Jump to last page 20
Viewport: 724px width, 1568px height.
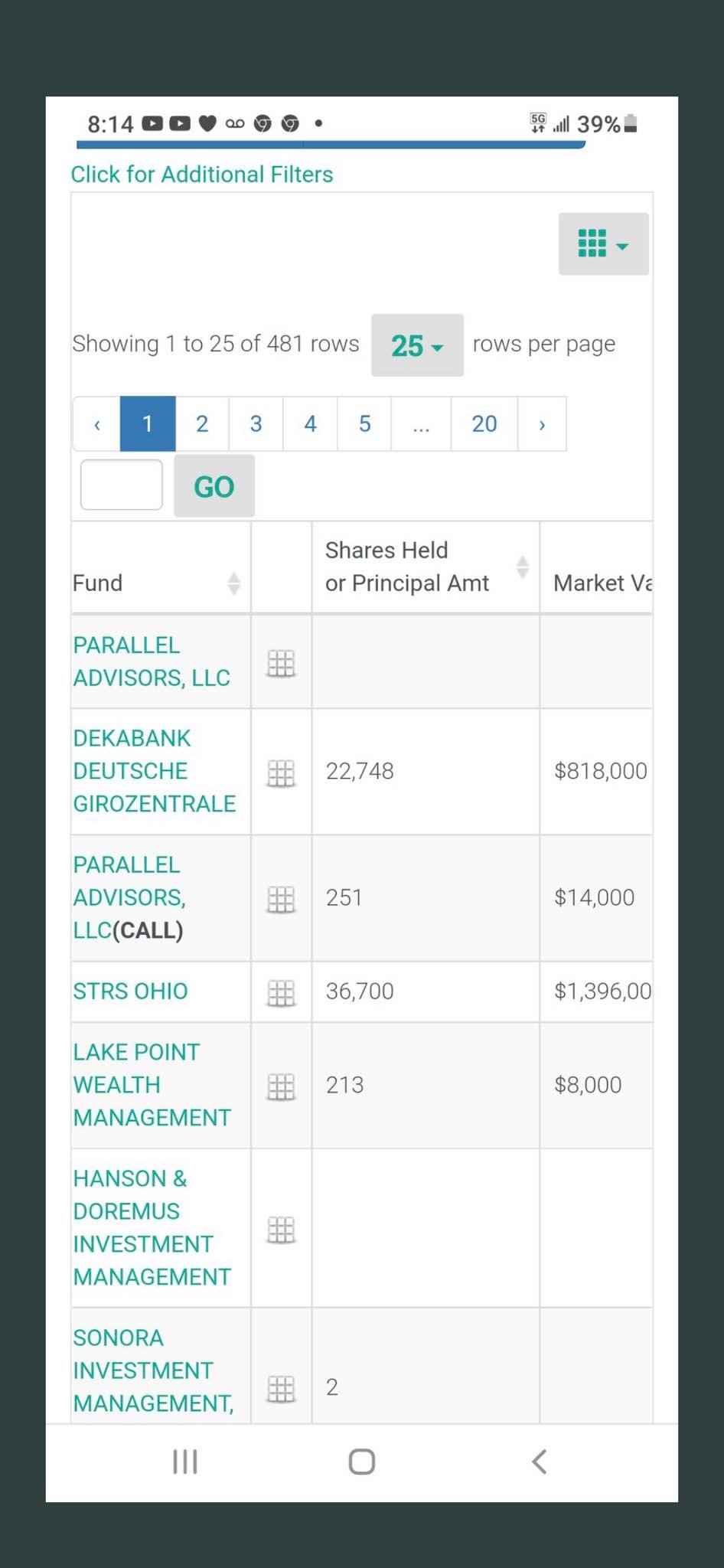484,424
